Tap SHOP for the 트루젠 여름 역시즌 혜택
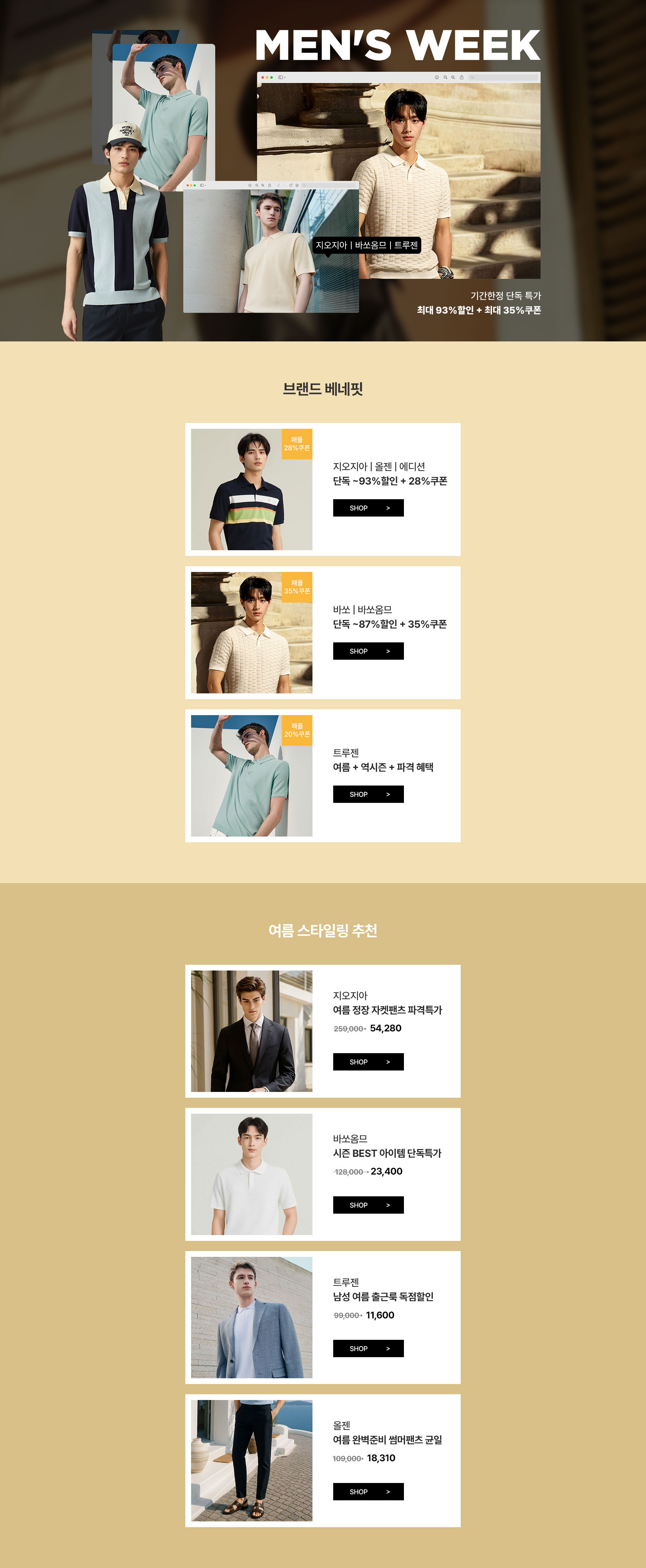The height and width of the screenshot is (1568, 646). pyautogui.click(x=368, y=794)
